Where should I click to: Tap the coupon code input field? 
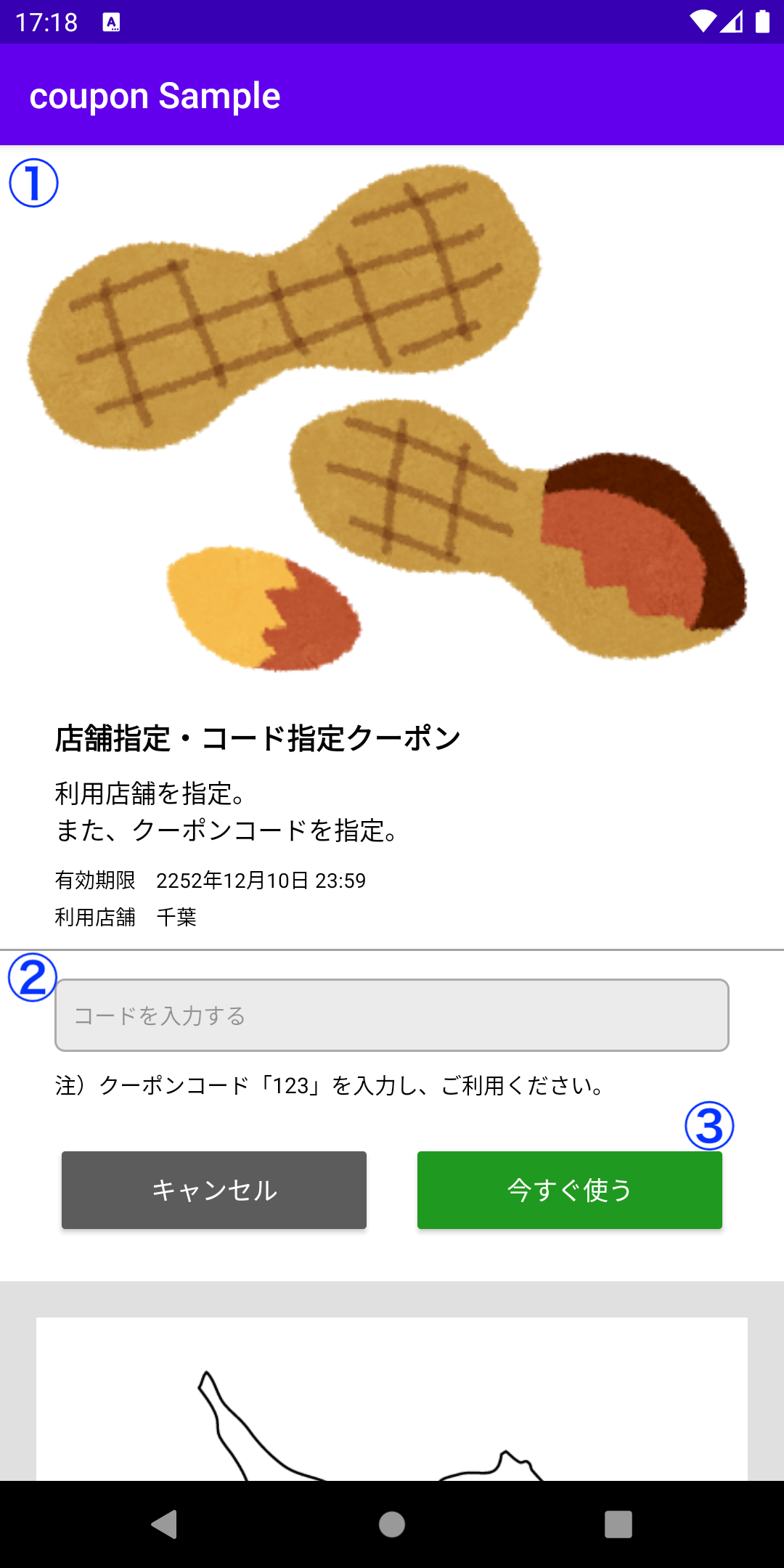392,1015
